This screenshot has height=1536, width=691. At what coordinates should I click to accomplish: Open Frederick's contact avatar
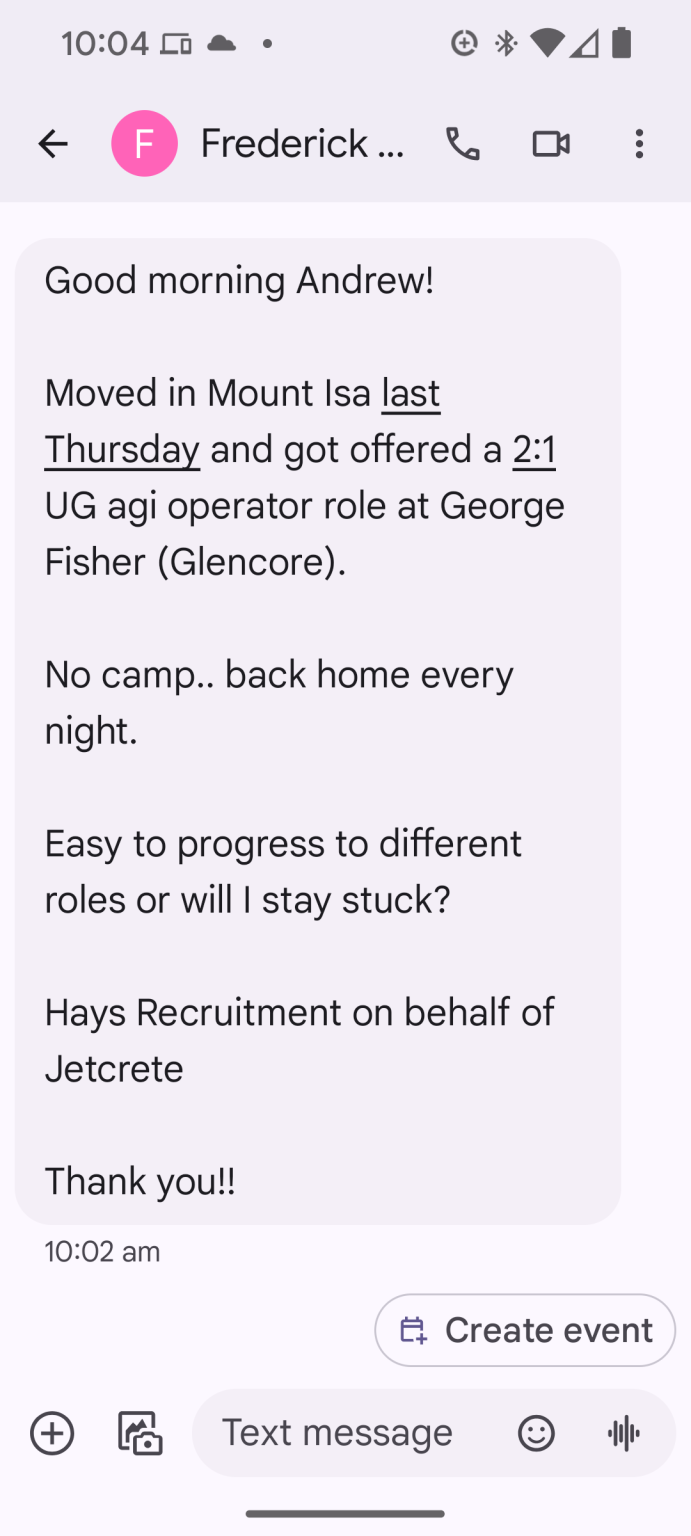tap(144, 144)
